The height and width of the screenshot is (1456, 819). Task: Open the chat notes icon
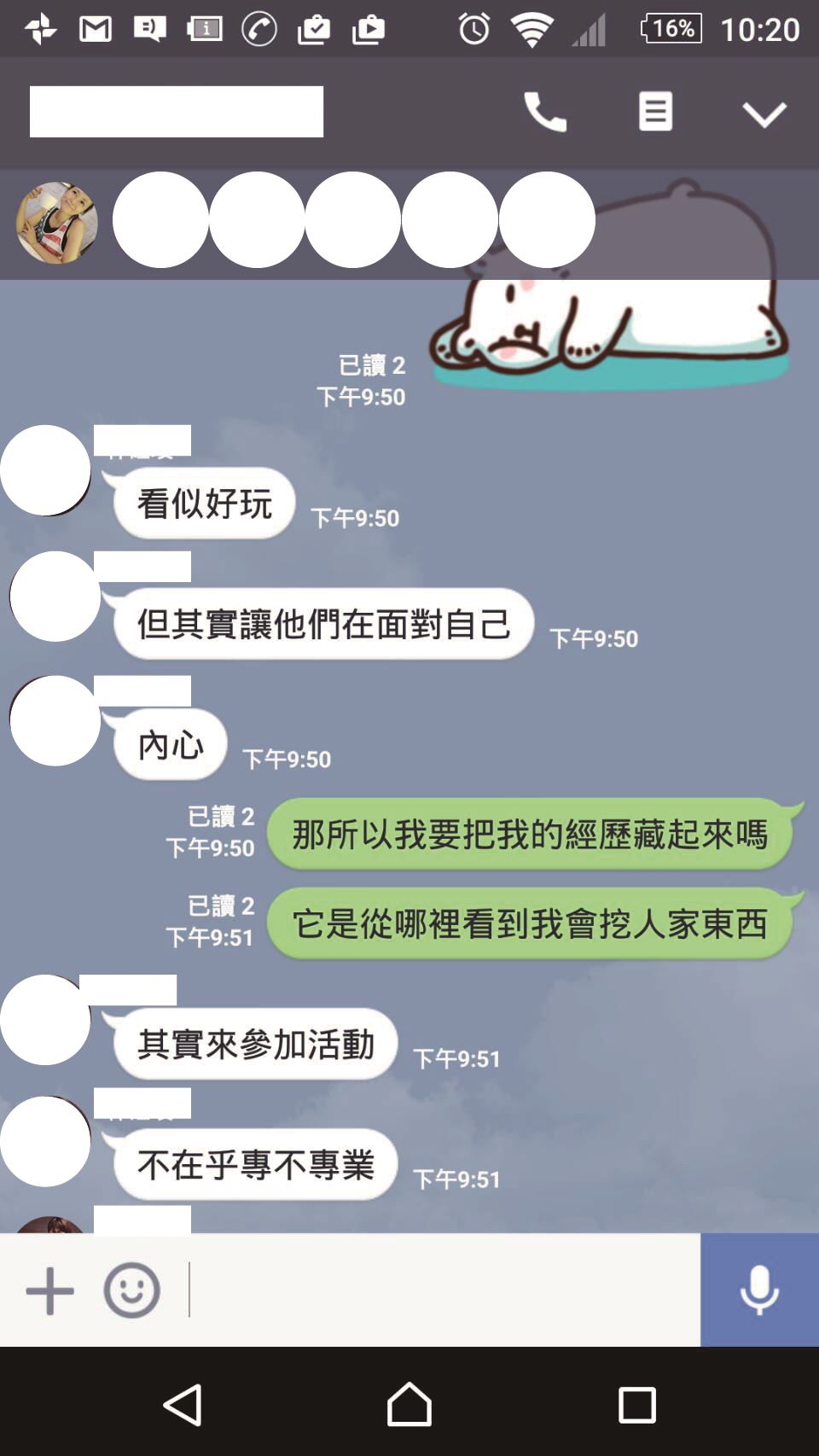[655, 112]
